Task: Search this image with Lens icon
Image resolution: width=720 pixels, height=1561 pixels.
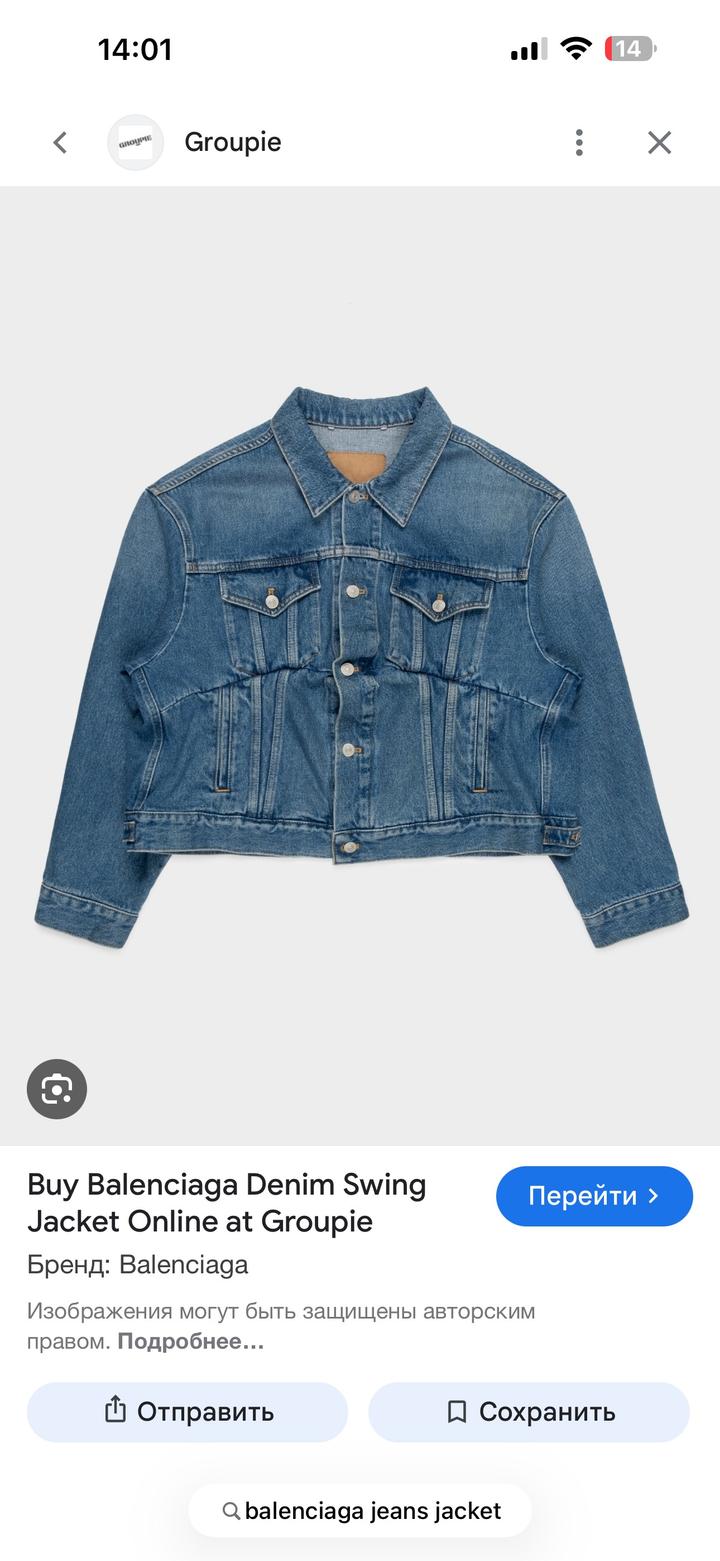Action: (57, 1089)
